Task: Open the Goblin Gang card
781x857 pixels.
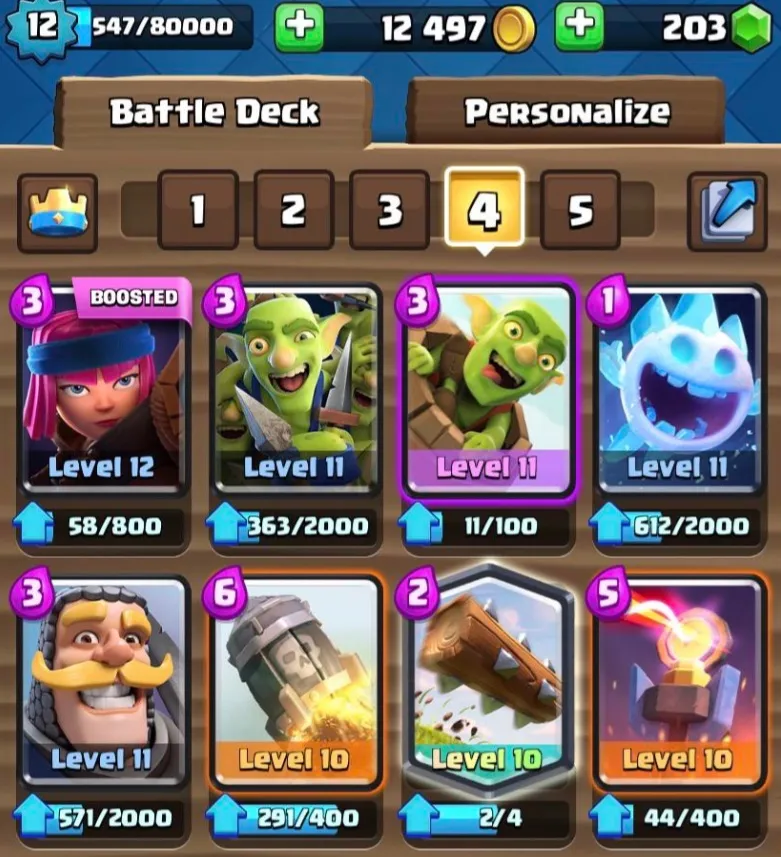Action: (x=295, y=390)
